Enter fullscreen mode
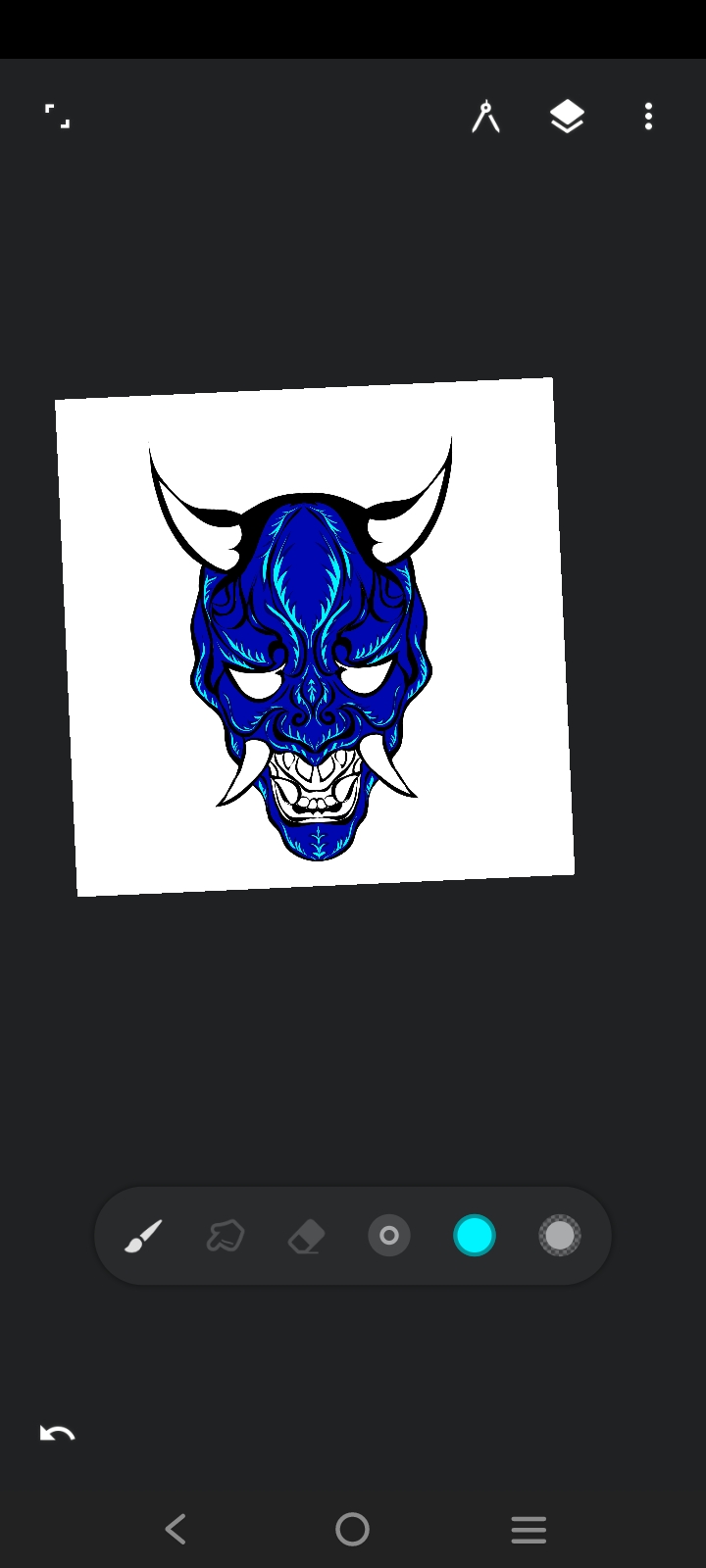Viewport: 706px width, 1568px height. 58,117
